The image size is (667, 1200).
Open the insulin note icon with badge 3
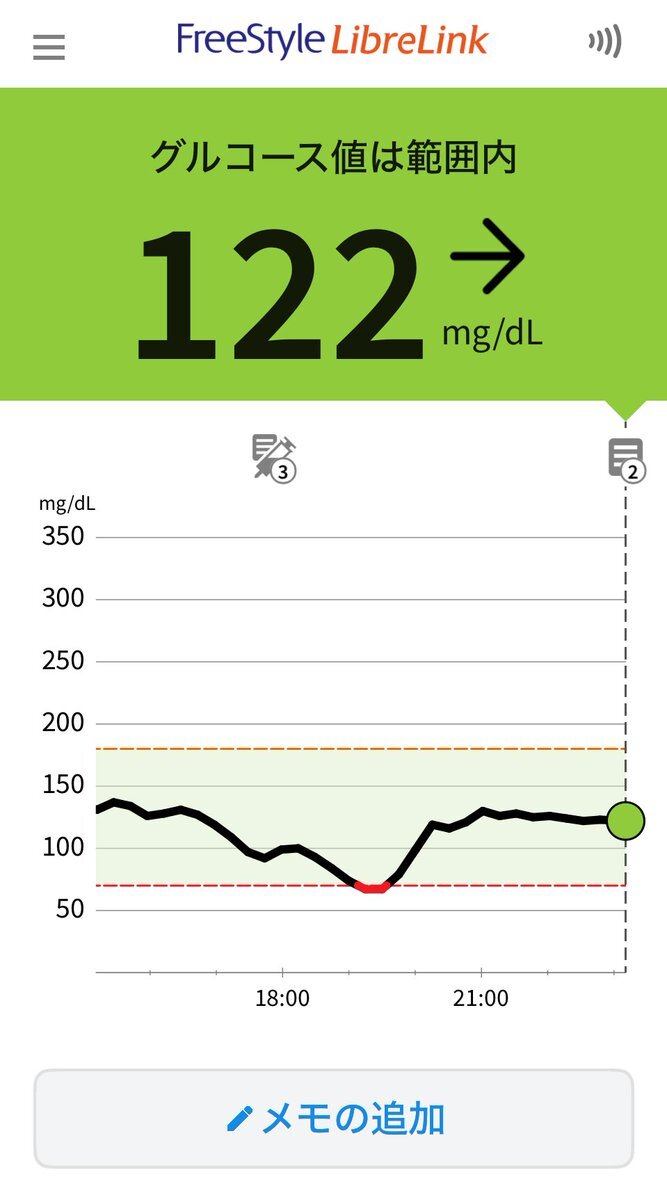(x=274, y=458)
